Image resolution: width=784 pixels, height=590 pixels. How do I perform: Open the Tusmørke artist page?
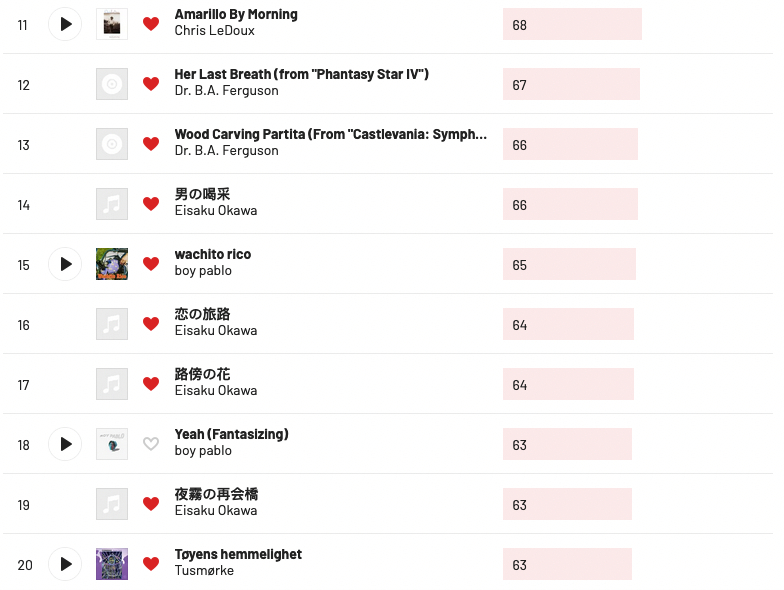coord(204,571)
